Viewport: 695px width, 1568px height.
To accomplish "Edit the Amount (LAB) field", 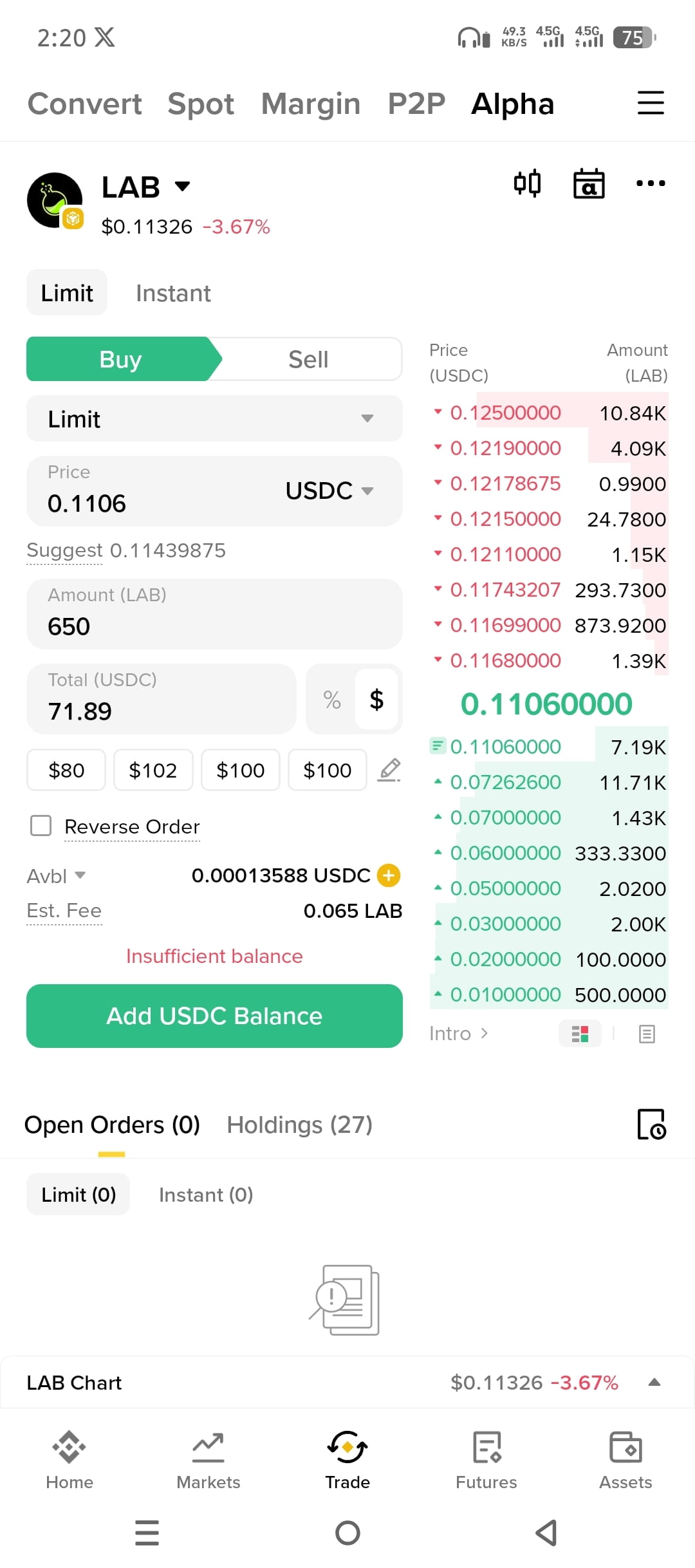I will [x=214, y=614].
